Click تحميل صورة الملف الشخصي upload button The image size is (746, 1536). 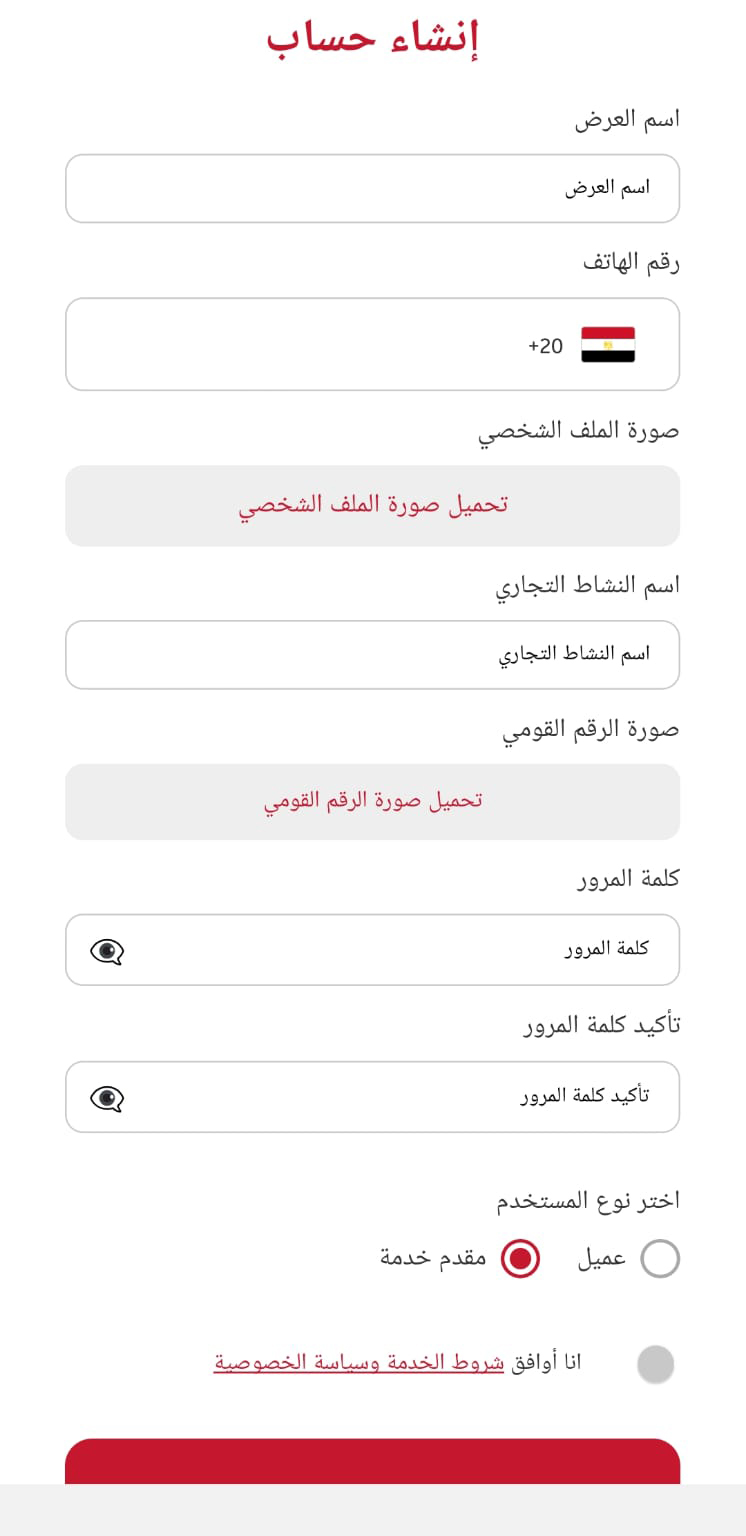tap(372, 506)
